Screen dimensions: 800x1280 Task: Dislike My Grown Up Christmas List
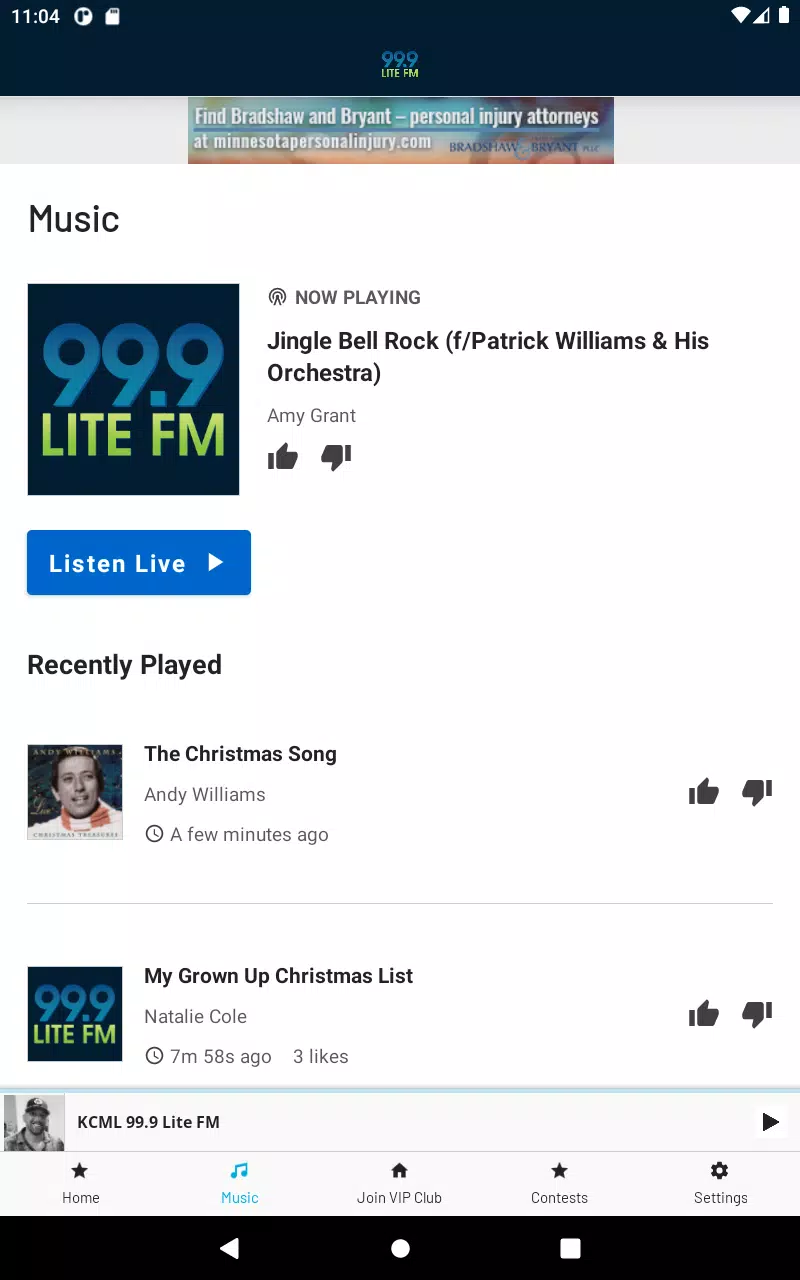757,1015
